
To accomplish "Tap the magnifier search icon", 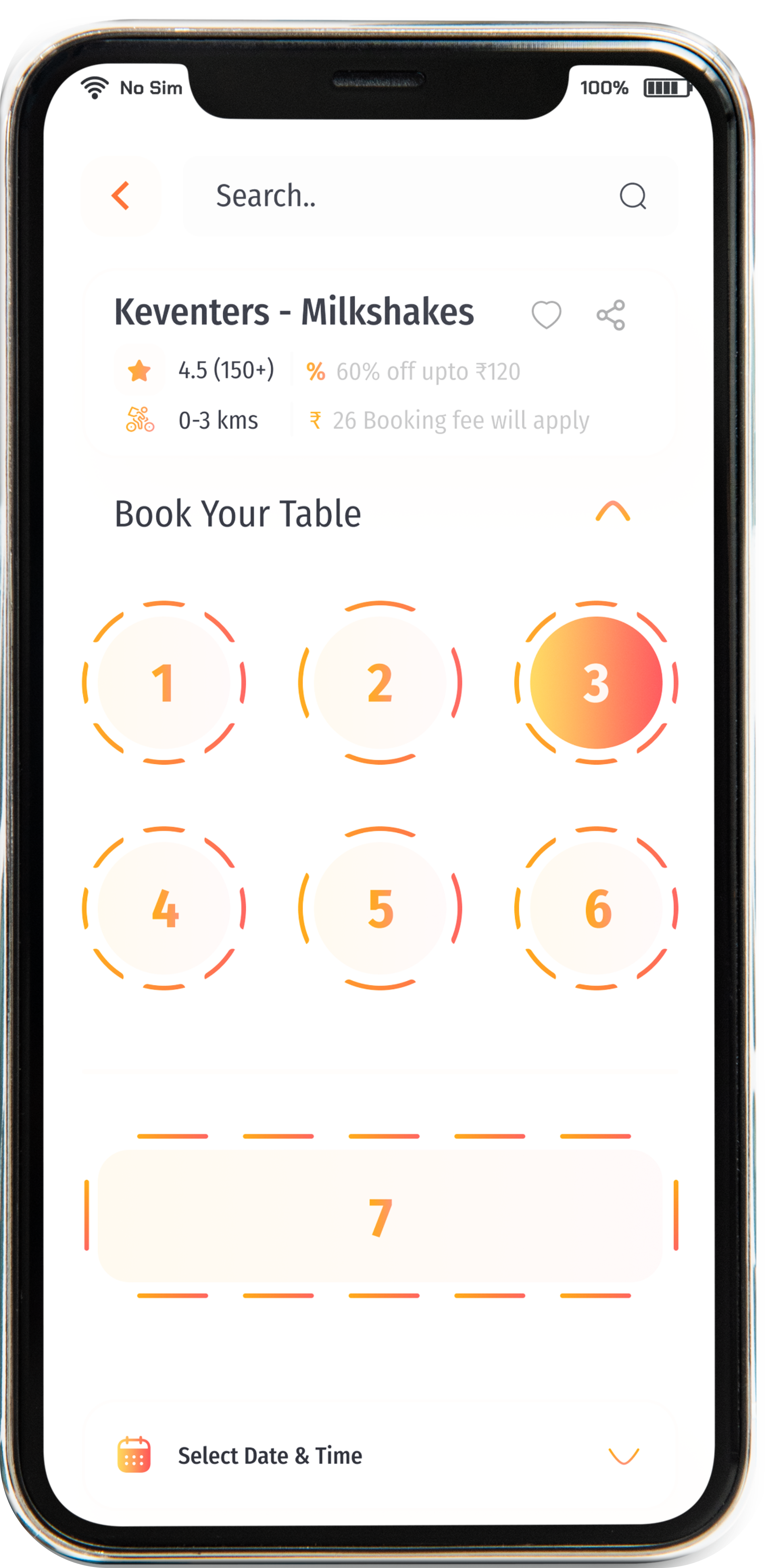I will (632, 196).
